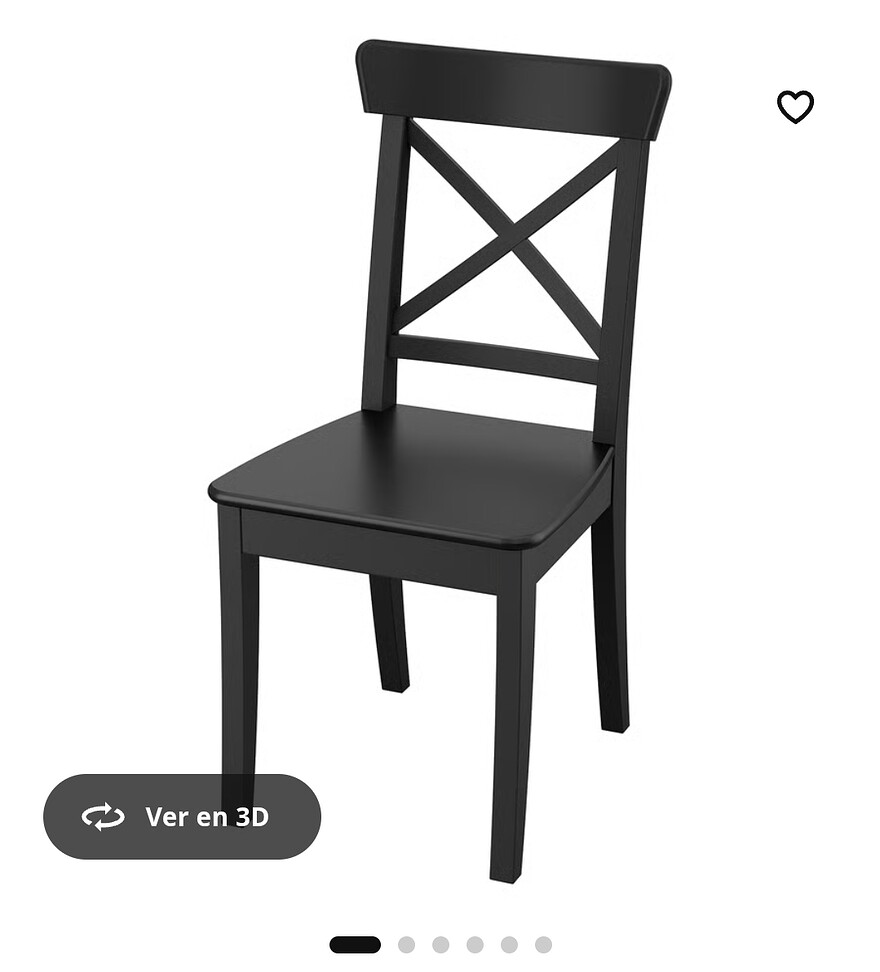Open the Ver en 3D viewer

click(182, 816)
